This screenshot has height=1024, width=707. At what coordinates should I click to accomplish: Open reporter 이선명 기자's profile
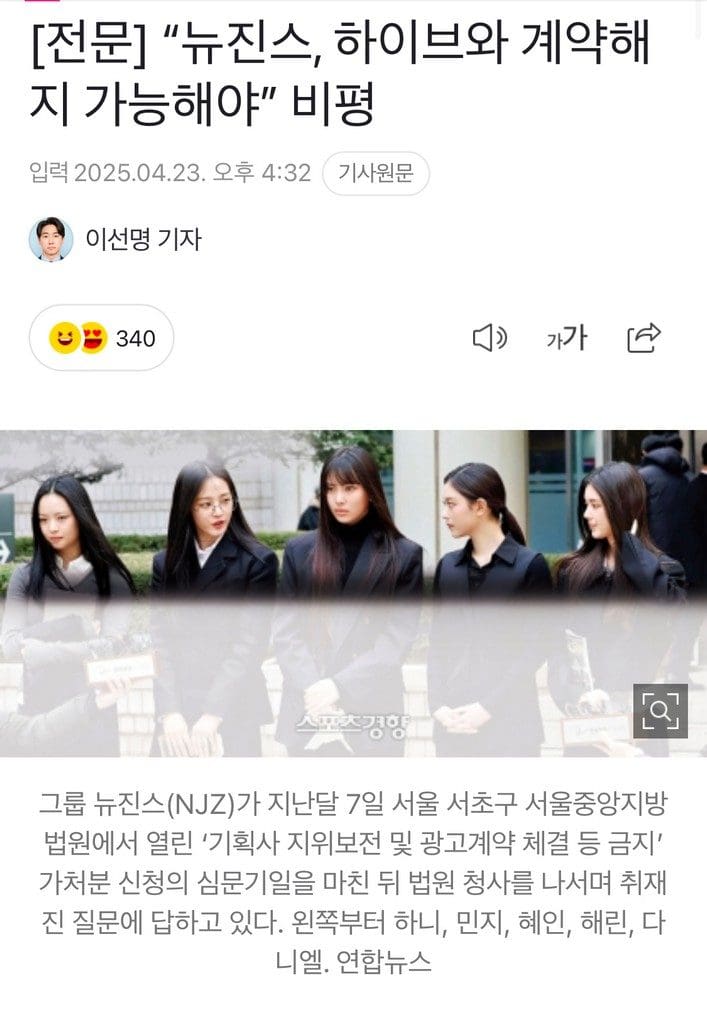pyautogui.click(x=116, y=239)
